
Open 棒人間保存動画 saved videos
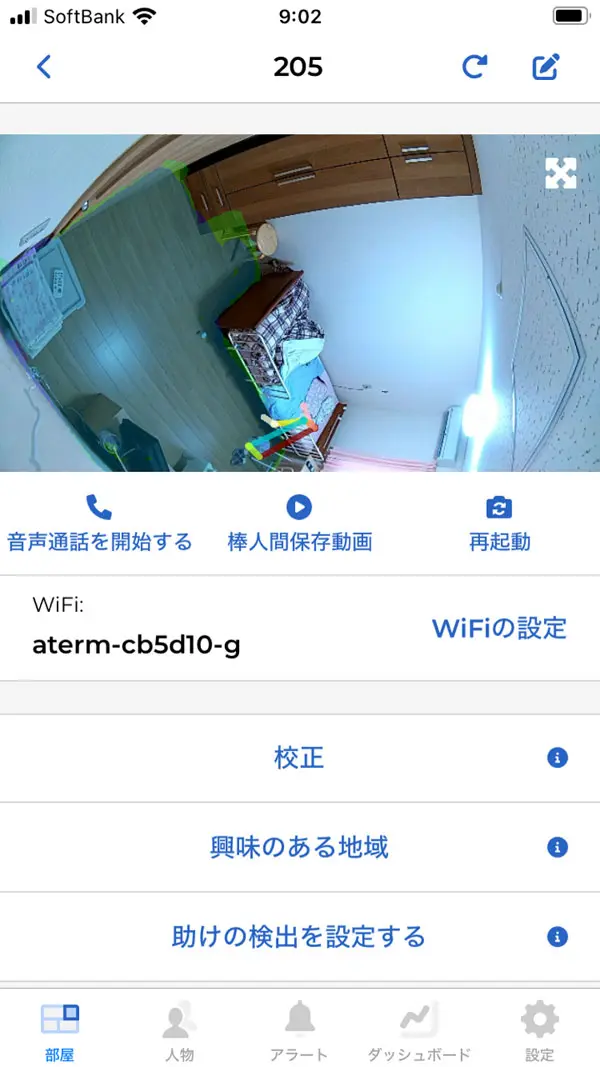[299, 524]
